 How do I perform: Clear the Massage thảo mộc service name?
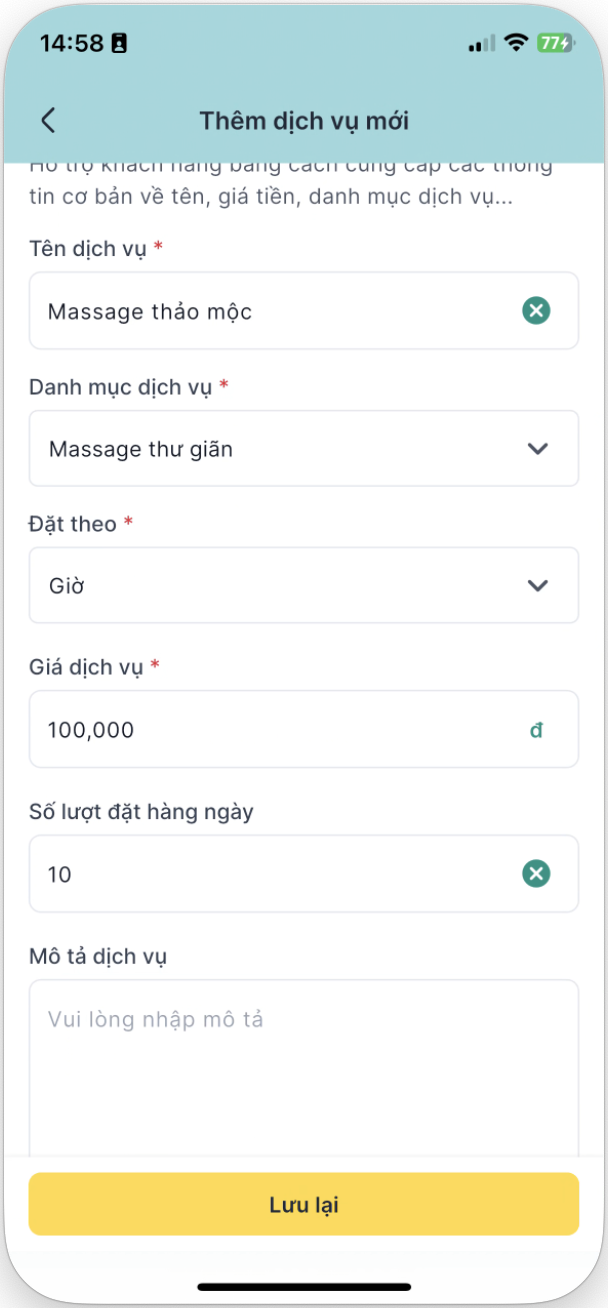coord(537,311)
